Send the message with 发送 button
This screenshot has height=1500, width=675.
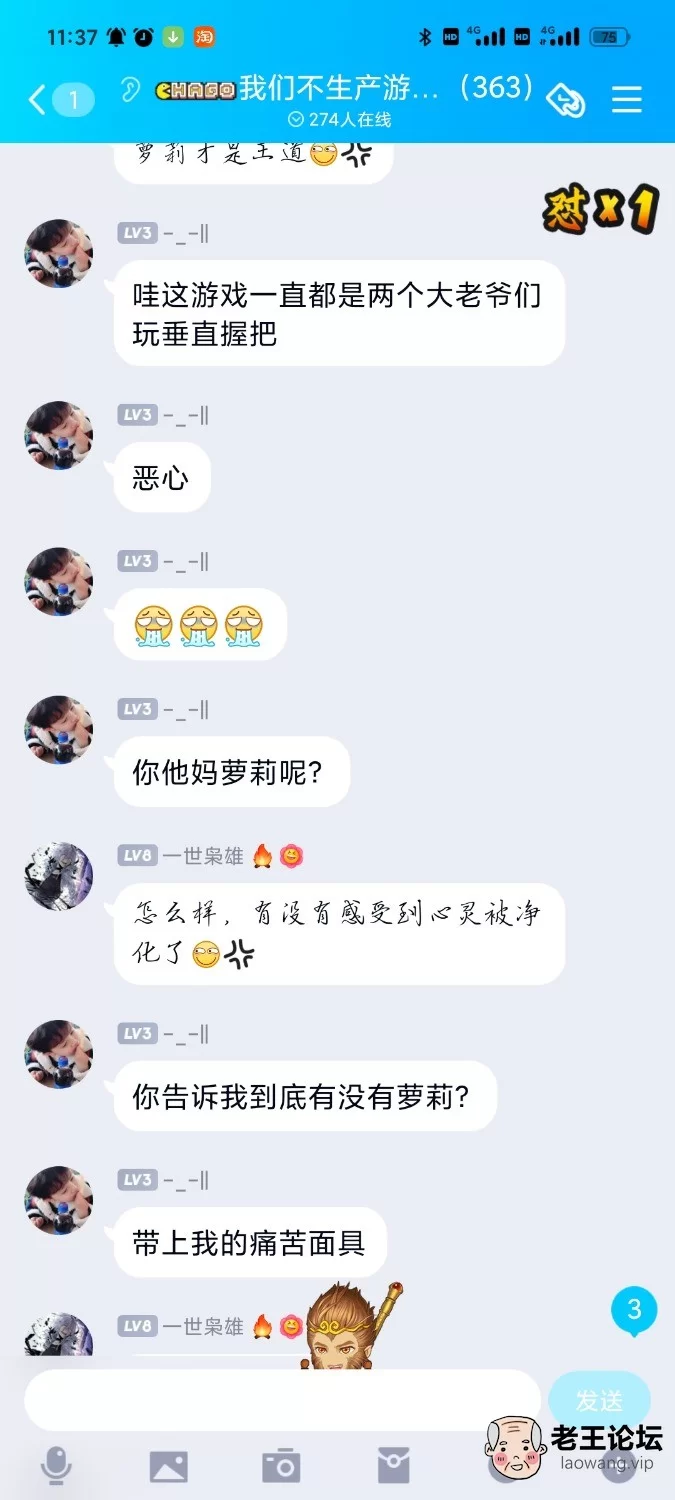(599, 1400)
